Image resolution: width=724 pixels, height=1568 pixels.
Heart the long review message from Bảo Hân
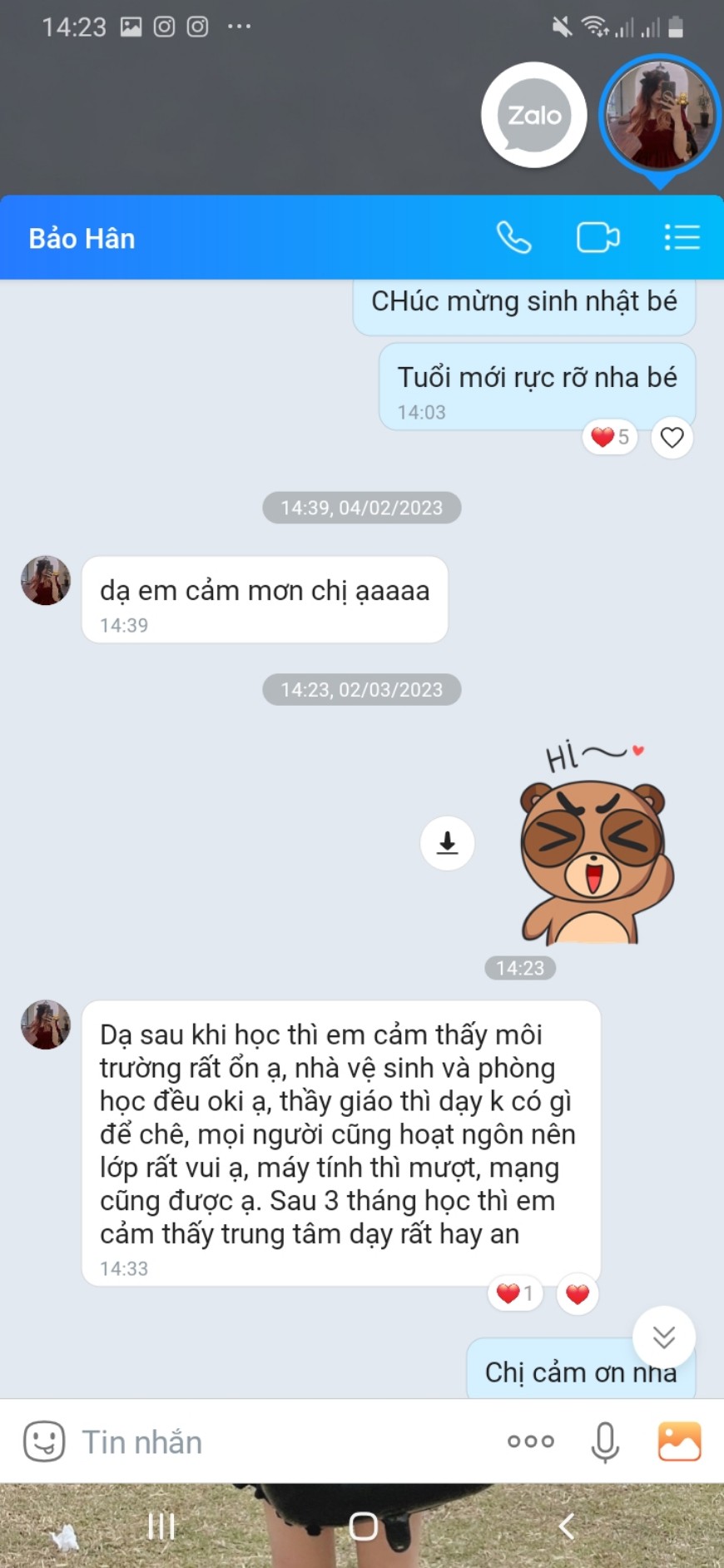577,1294
